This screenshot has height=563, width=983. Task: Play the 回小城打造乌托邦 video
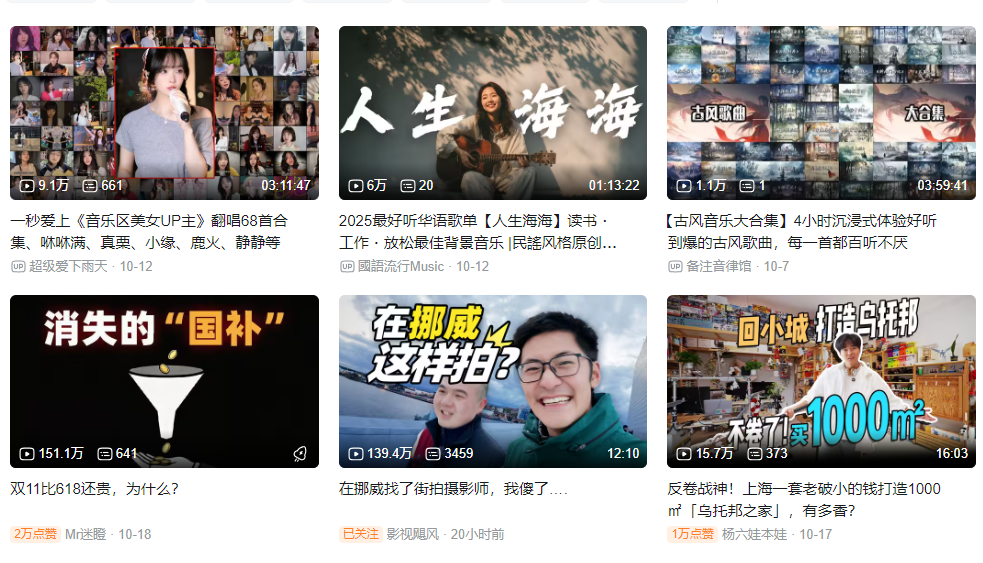coord(821,381)
